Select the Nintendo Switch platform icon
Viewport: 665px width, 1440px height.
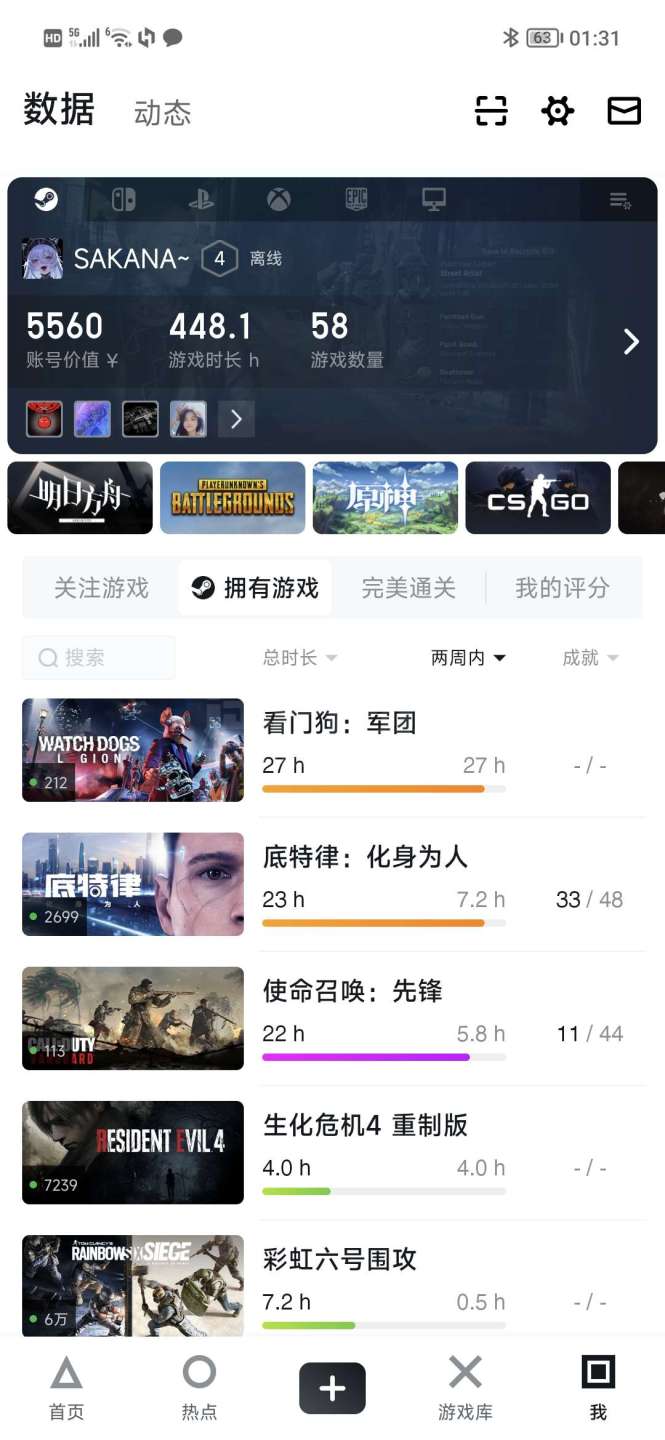tap(123, 200)
